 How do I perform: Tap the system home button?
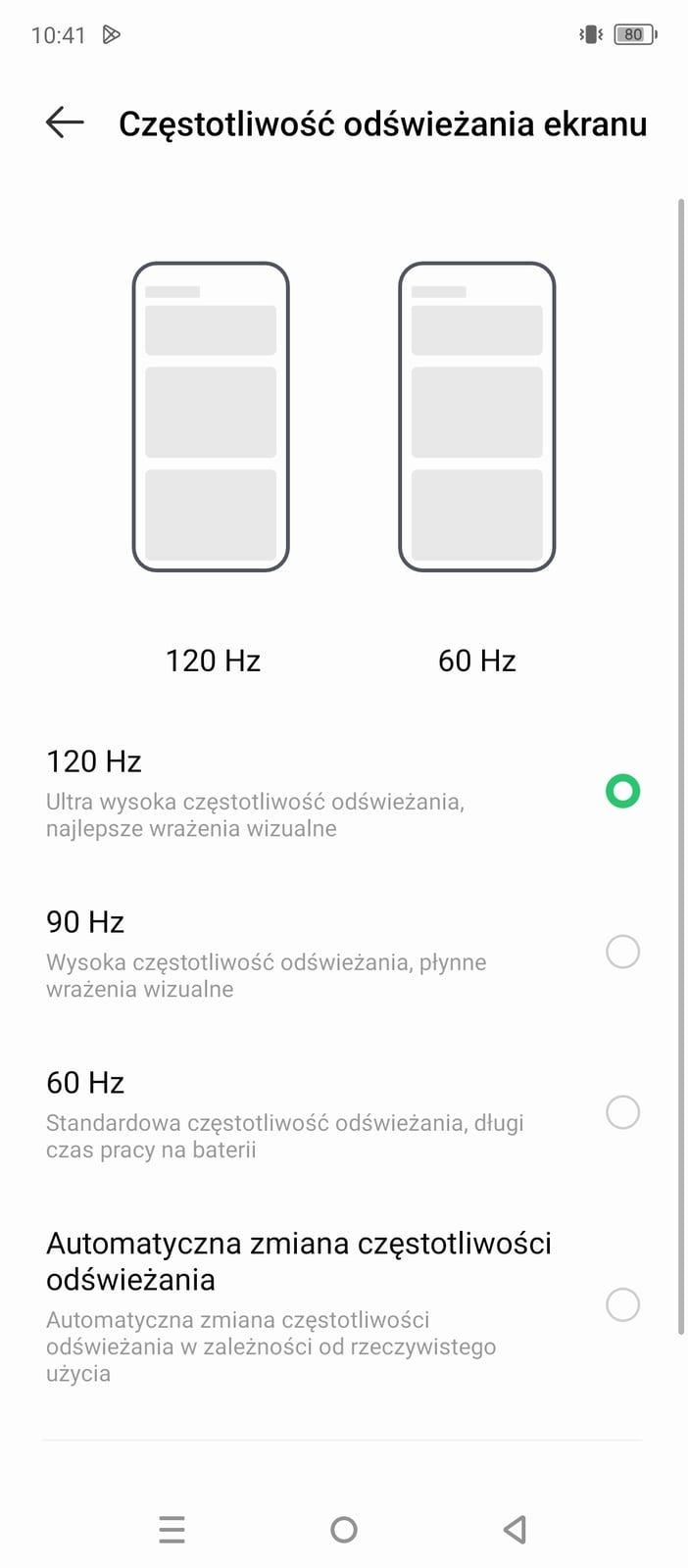coord(344,1529)
